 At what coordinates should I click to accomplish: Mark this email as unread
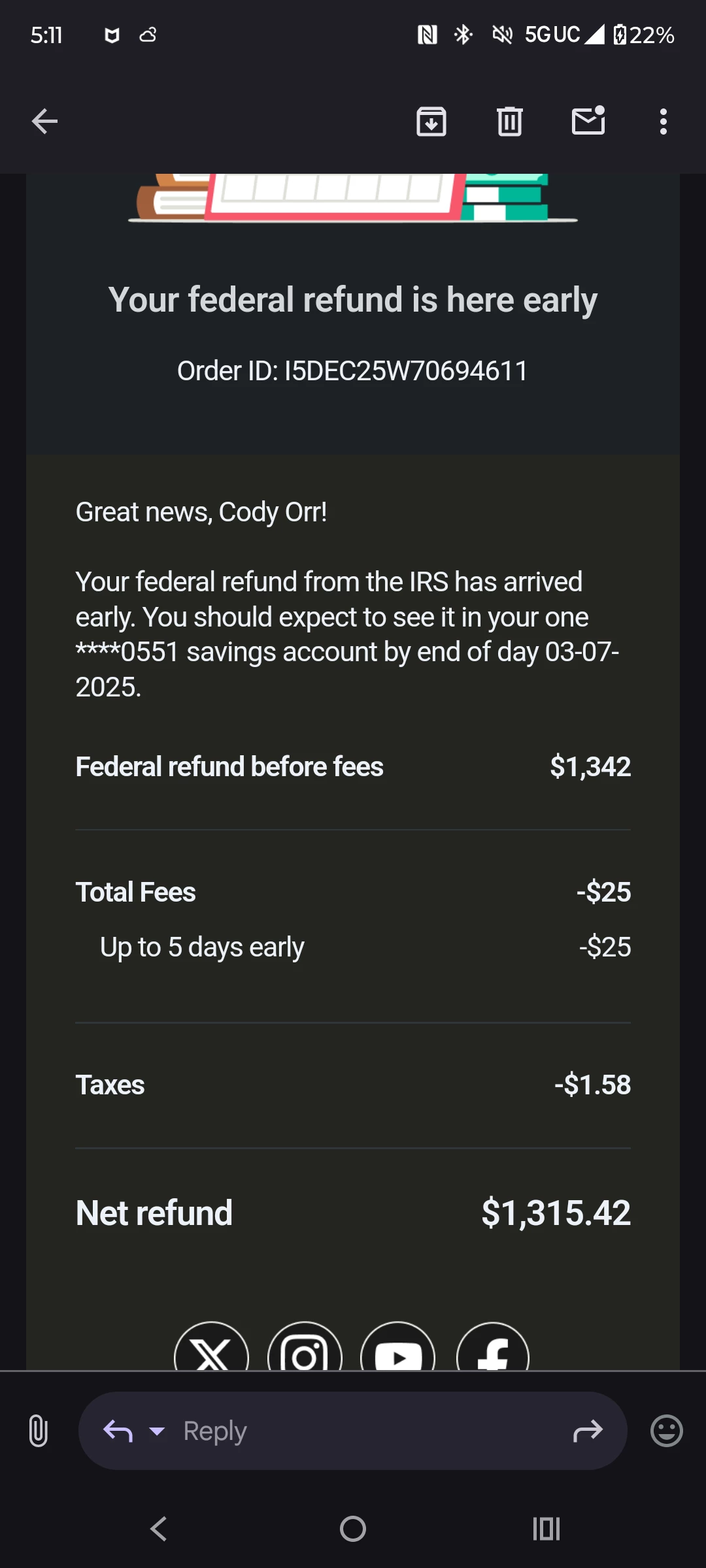click(x=588, y=122)
